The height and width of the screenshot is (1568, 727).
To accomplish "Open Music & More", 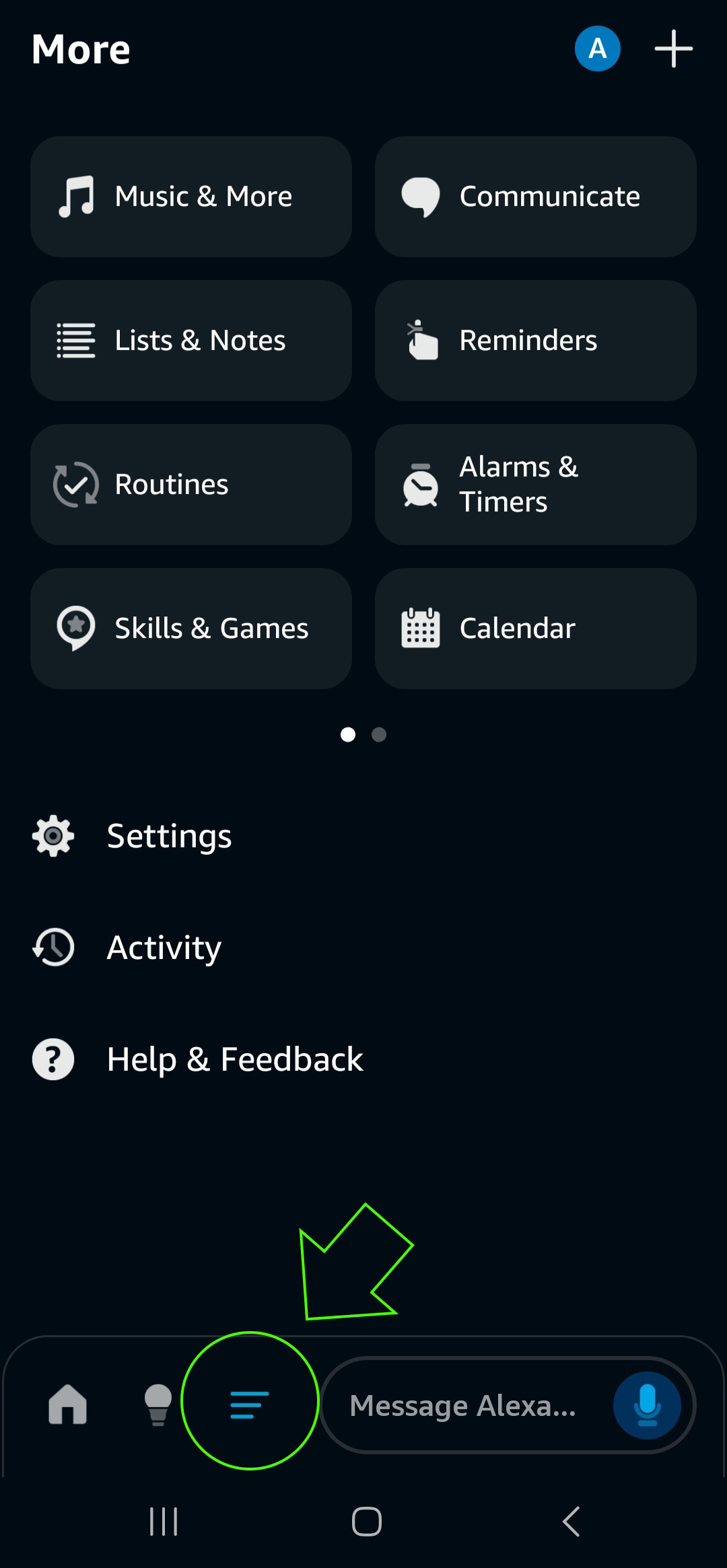I will point(191,197).
